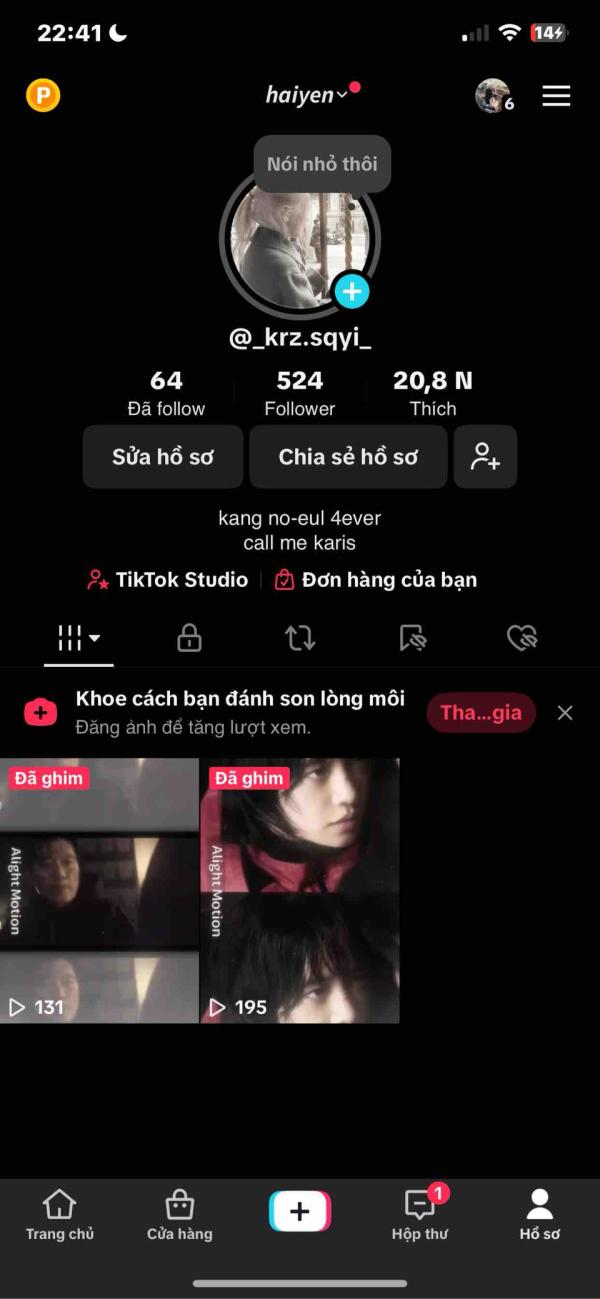
Task: Open Đơn hàng của bạn
Action: (376, 580)
